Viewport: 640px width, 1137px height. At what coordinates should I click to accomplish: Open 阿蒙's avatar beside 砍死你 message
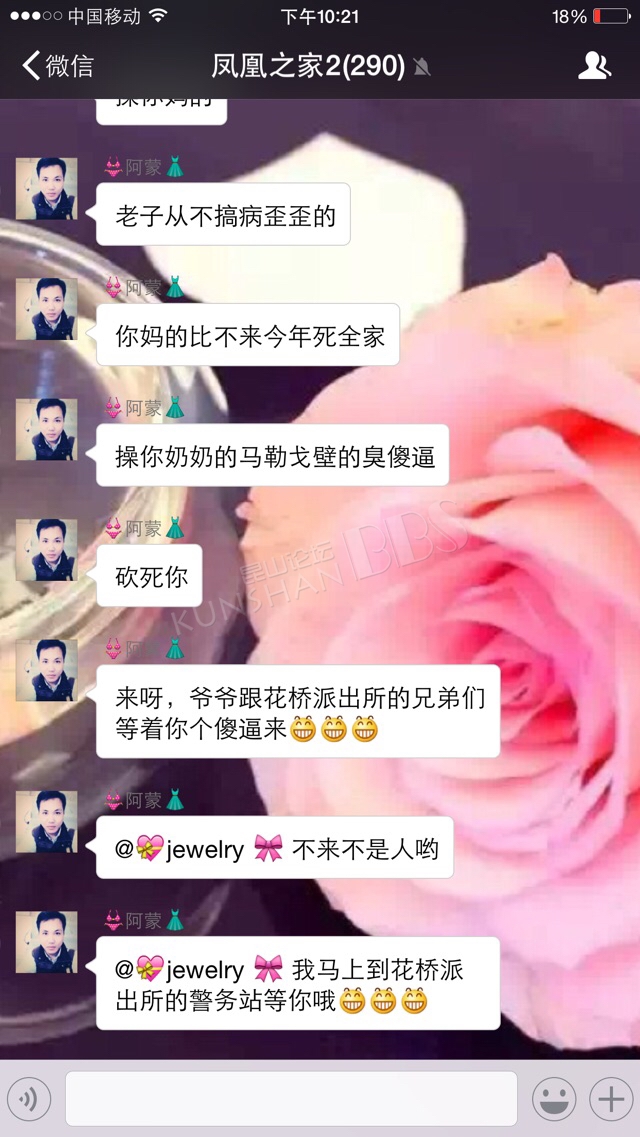pyautogui.click(x=46, y=550)
